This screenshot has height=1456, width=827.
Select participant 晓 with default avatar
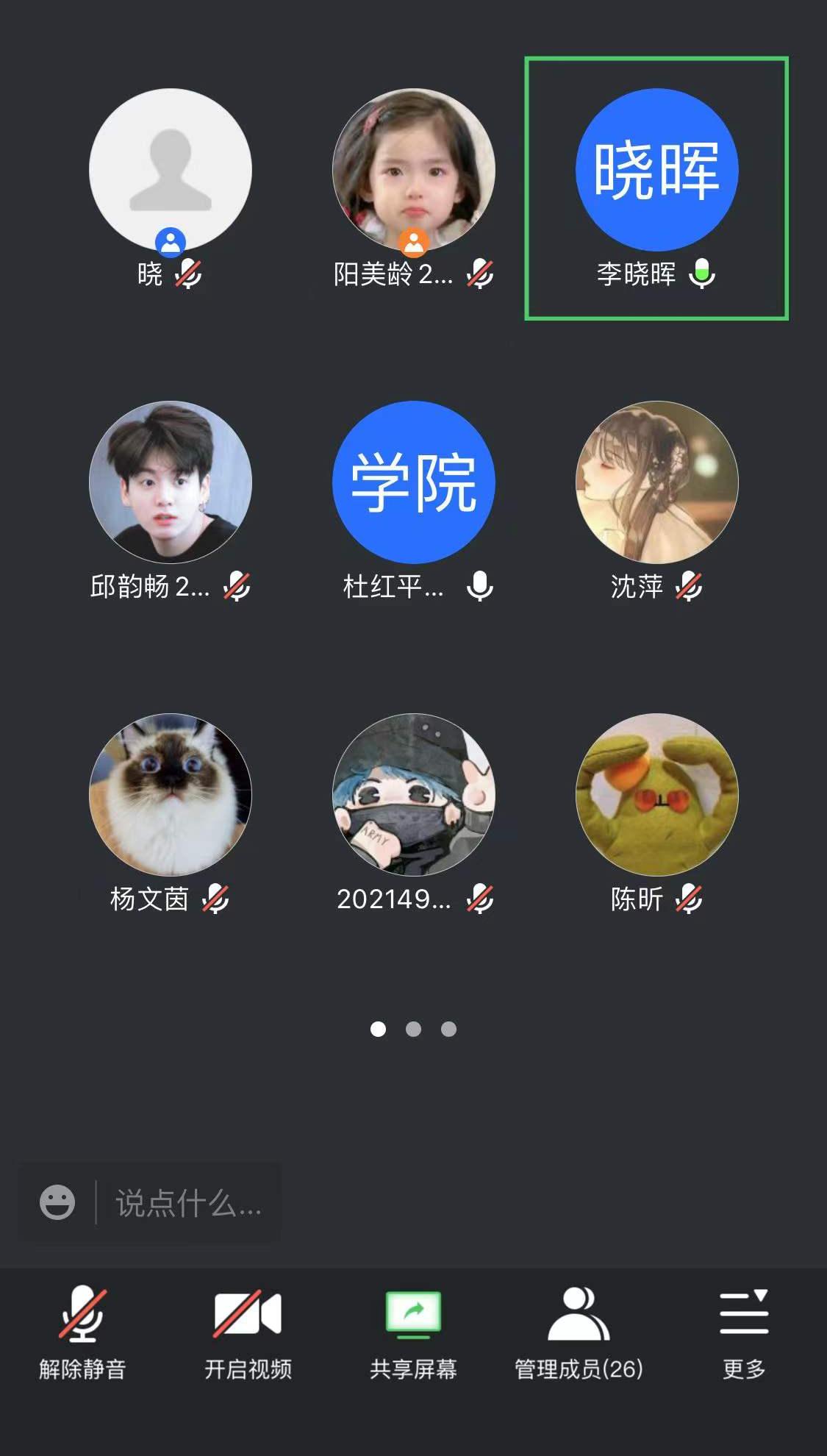click(171, 171)
